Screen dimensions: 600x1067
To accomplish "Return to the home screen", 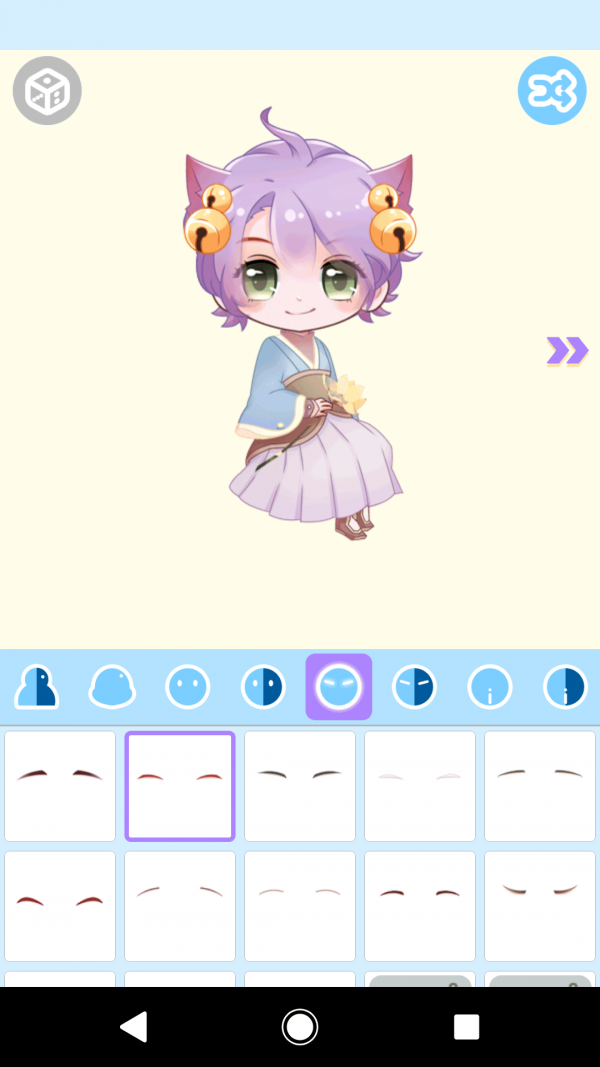I will (x=300, y=1026).
